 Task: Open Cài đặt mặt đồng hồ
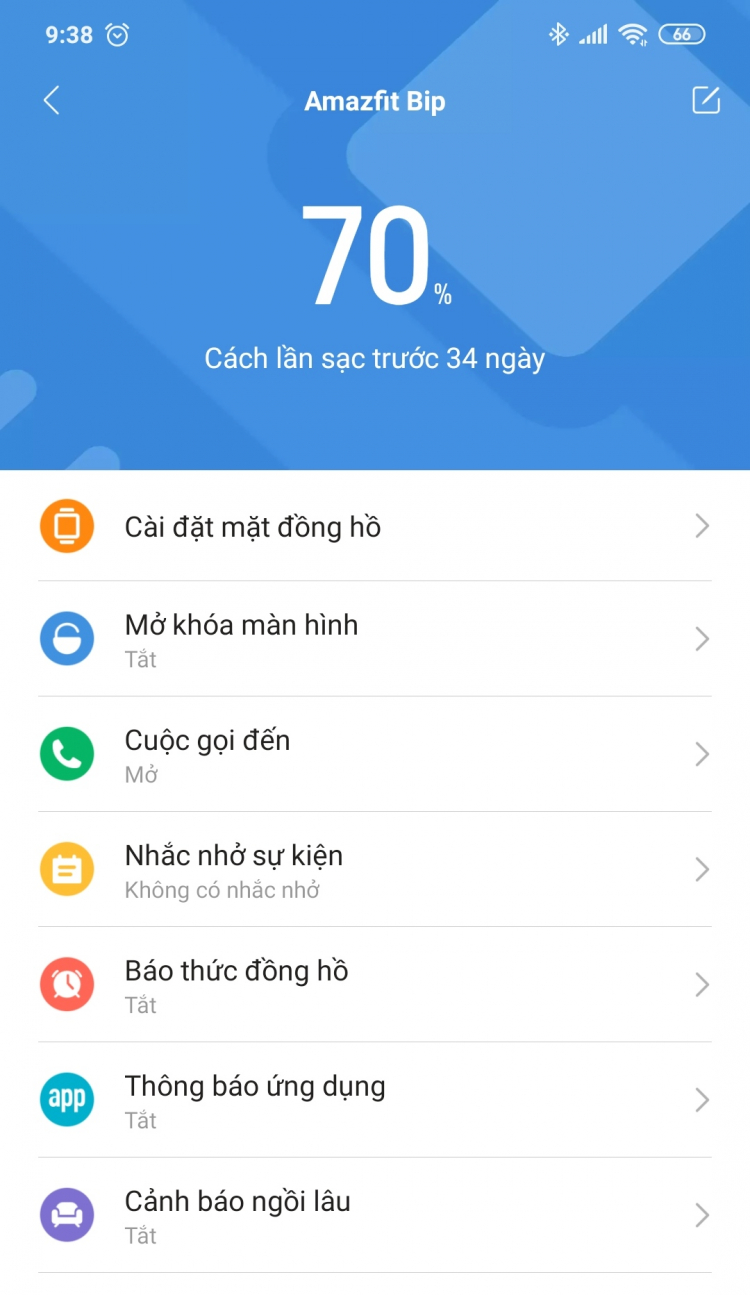pyautogui.click(x=374, y=527)
